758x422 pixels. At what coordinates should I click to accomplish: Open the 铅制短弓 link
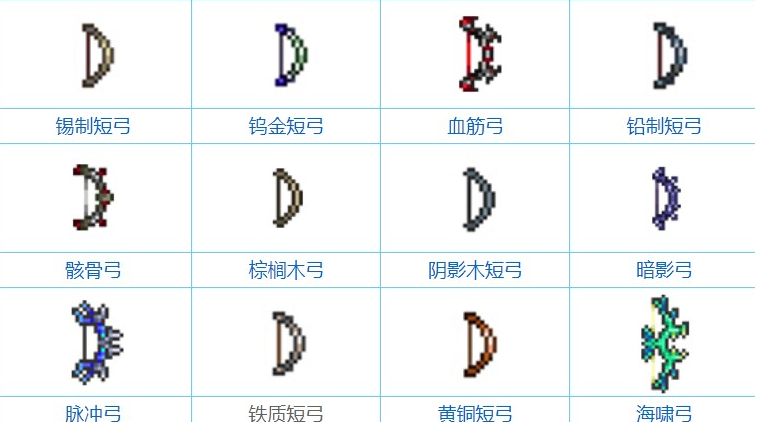pos(664,126)
